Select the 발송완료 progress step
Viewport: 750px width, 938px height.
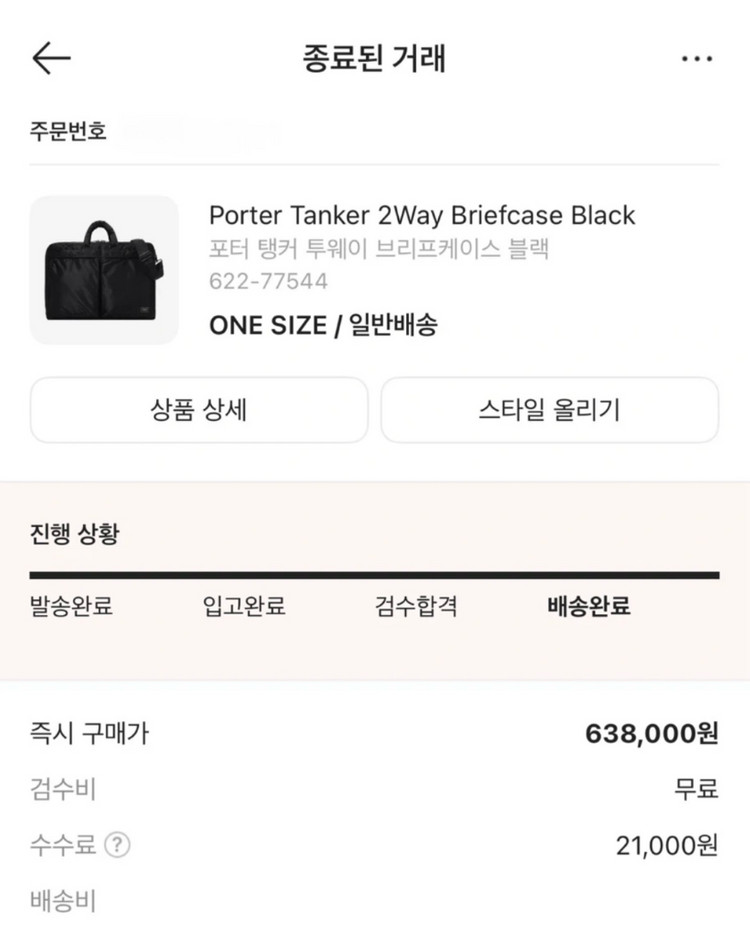(x=70, y=606)
